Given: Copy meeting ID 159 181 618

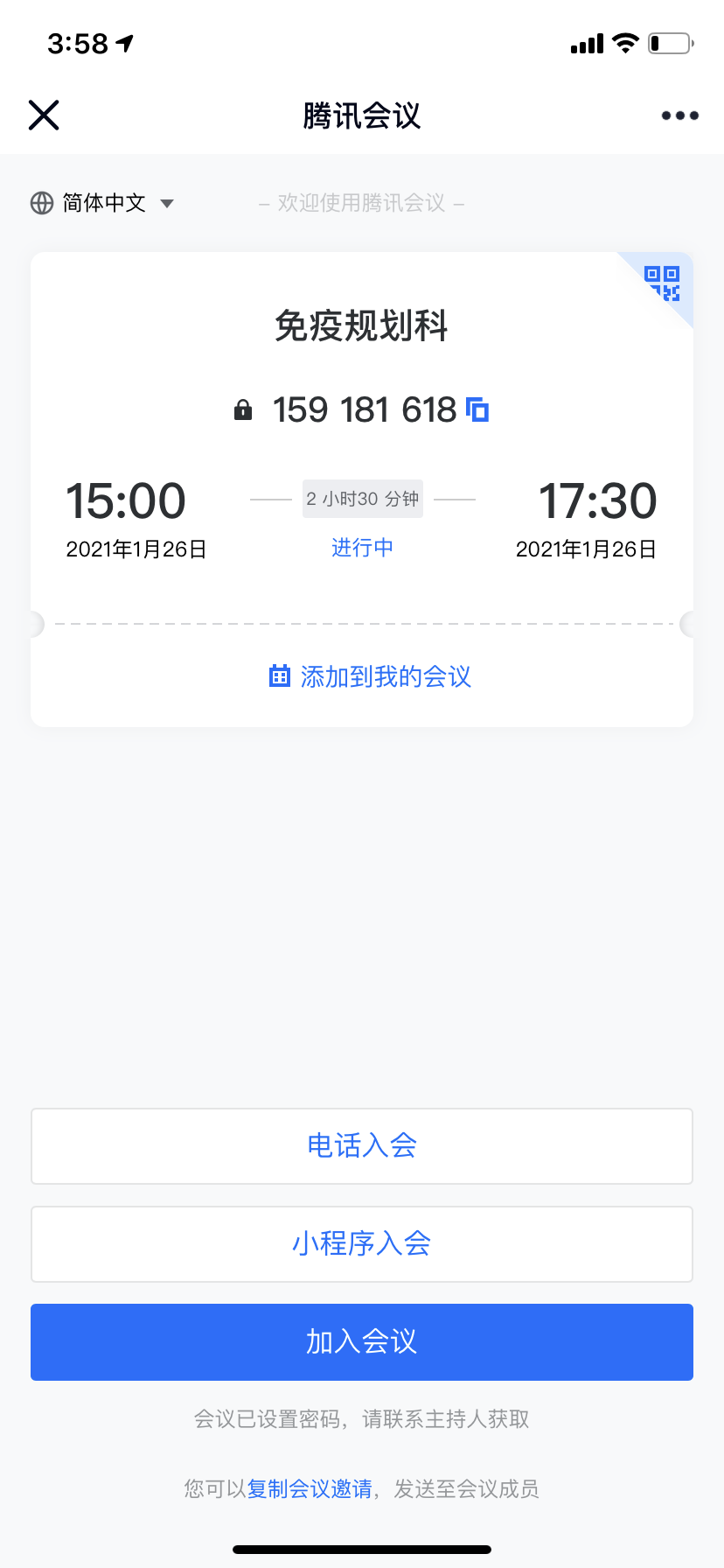Looking at the screenshot, I should tap(477, 409).
